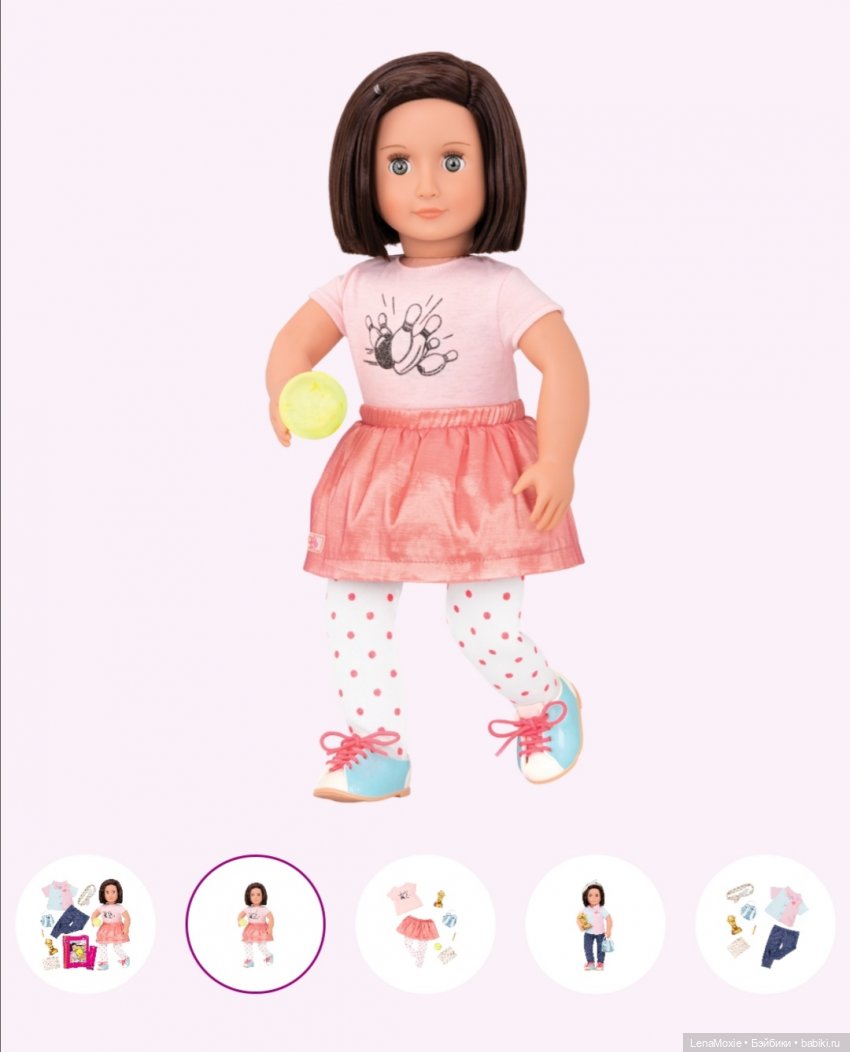Viewport: 850px width, 1052px height.
Task: Select the thumbnail showing doll with full accessory set
Action: (85, 923)
